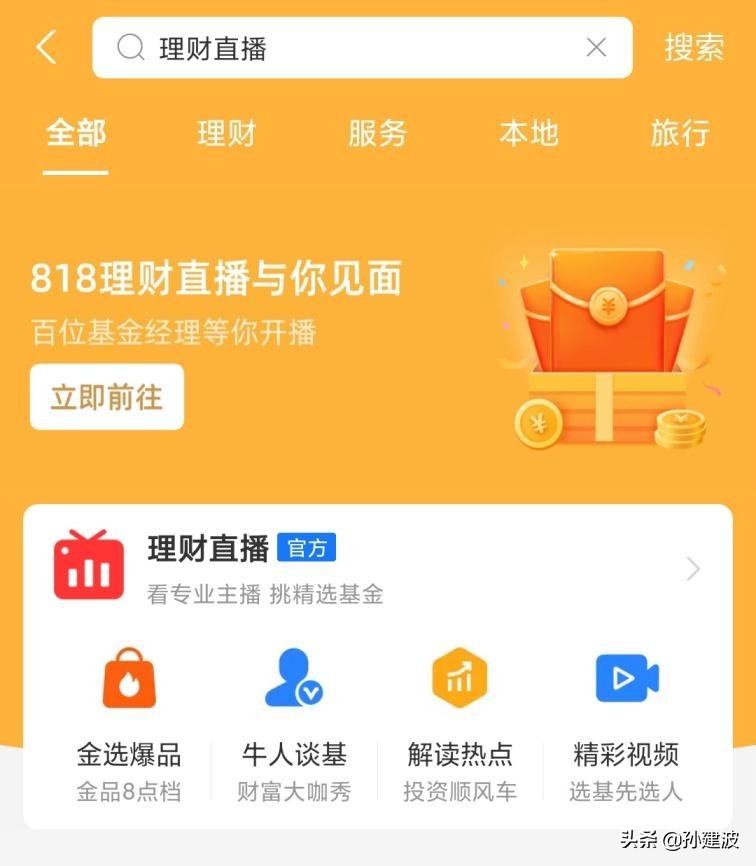
Task: Click the 搜索 button to search
Action: tap(695, 47)
